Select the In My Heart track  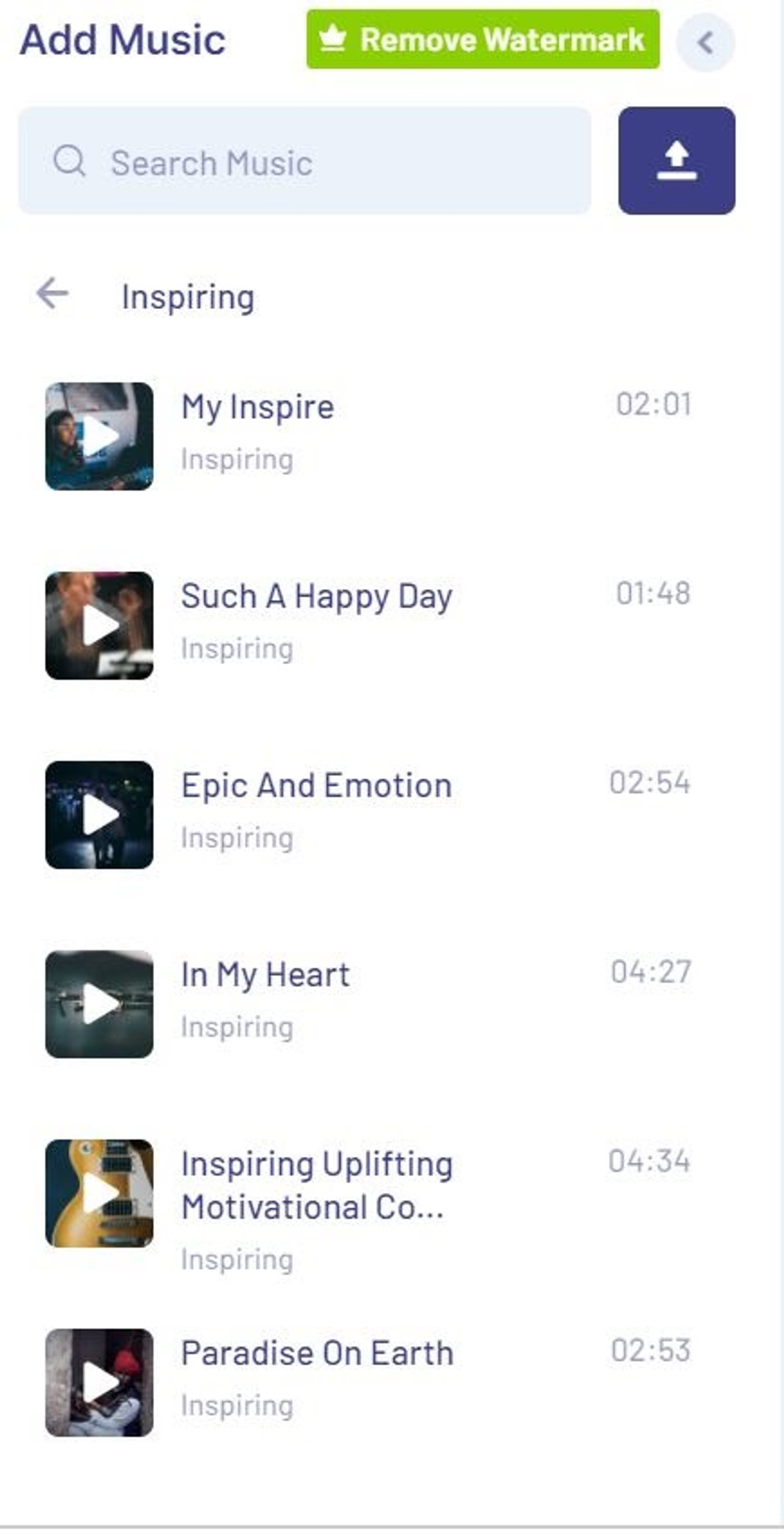point(265,973)
